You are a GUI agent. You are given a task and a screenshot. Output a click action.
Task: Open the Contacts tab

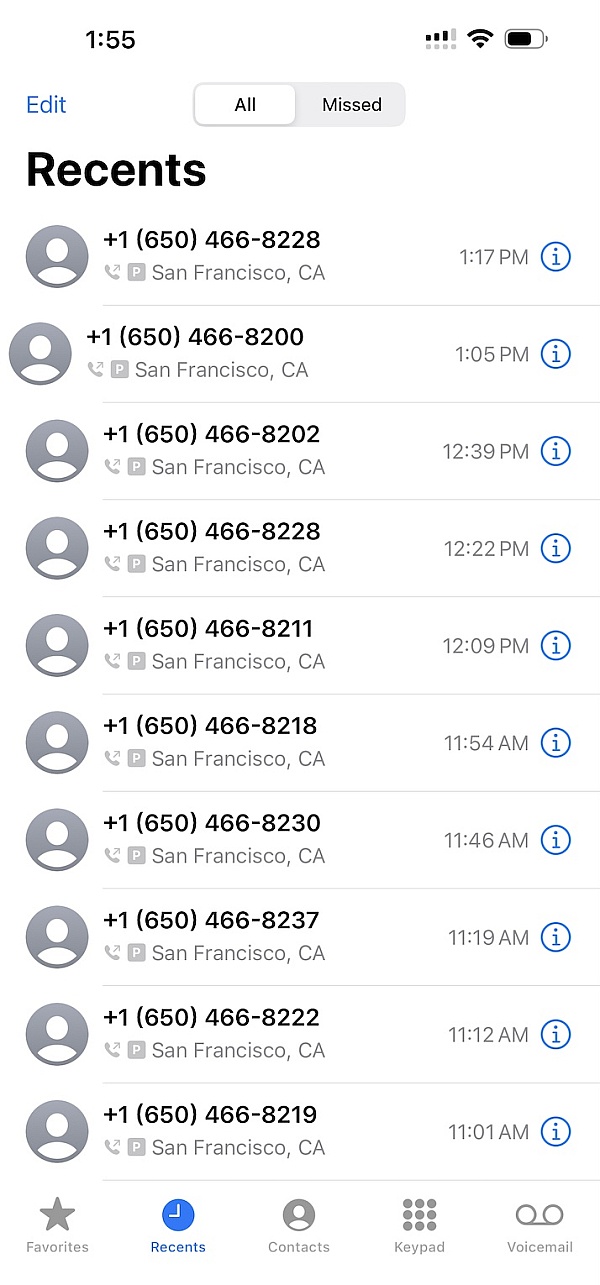(x=299, y=1226)
